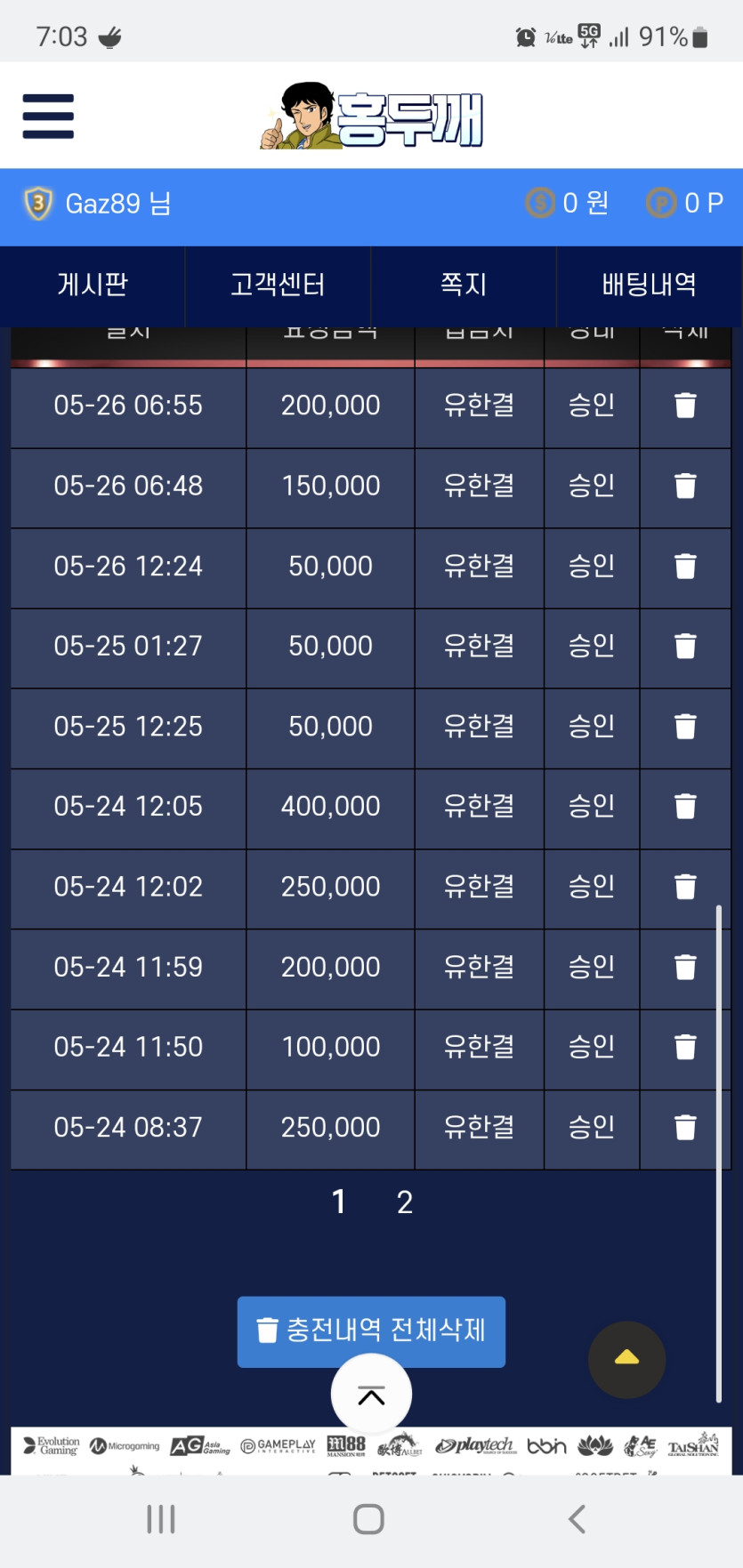Open the 쪽지 messages tab
This screenshot has height=1568, width=743.
[464, 285]
